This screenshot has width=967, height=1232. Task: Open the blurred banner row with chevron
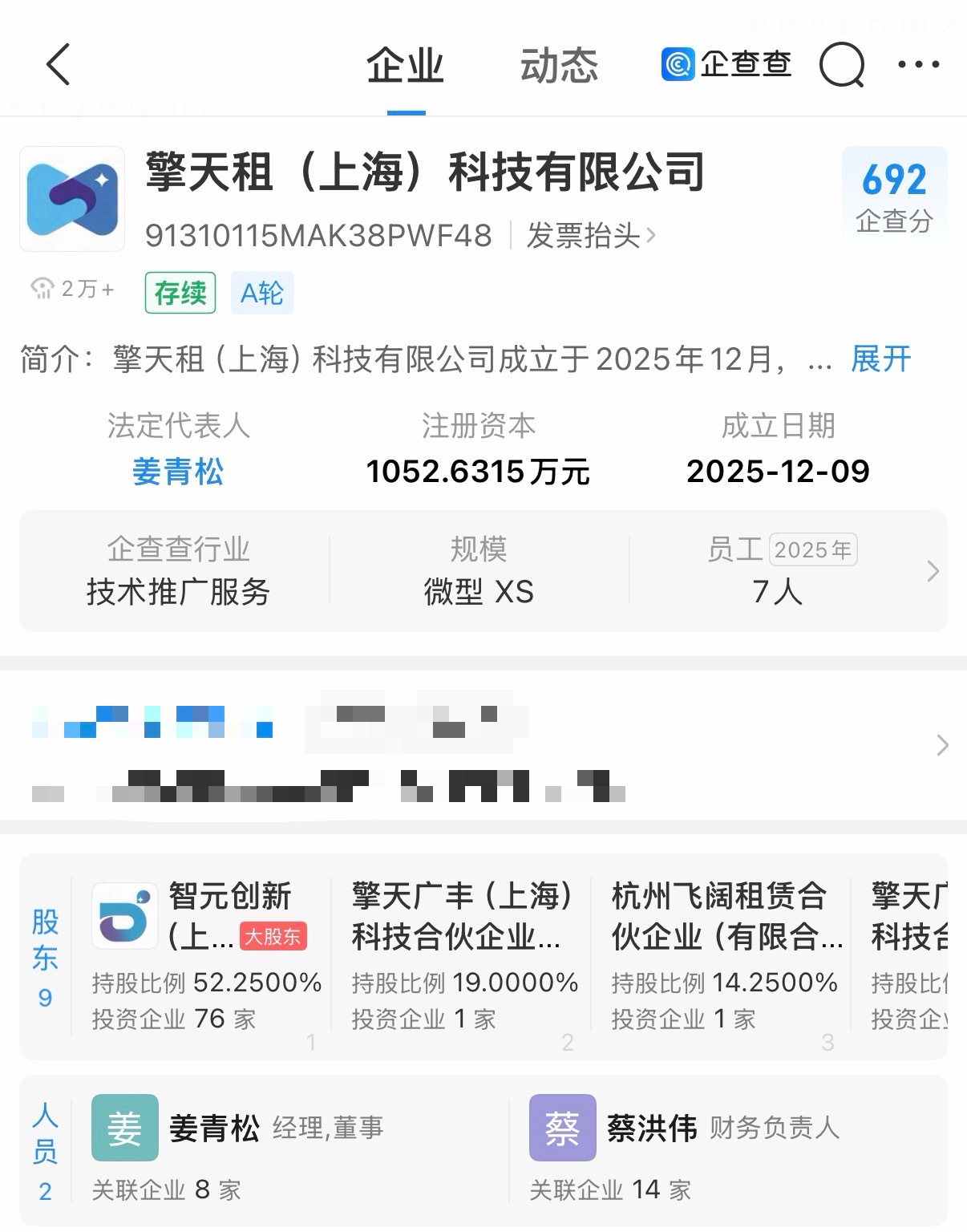pyautogui.click(x=483, y=746)
